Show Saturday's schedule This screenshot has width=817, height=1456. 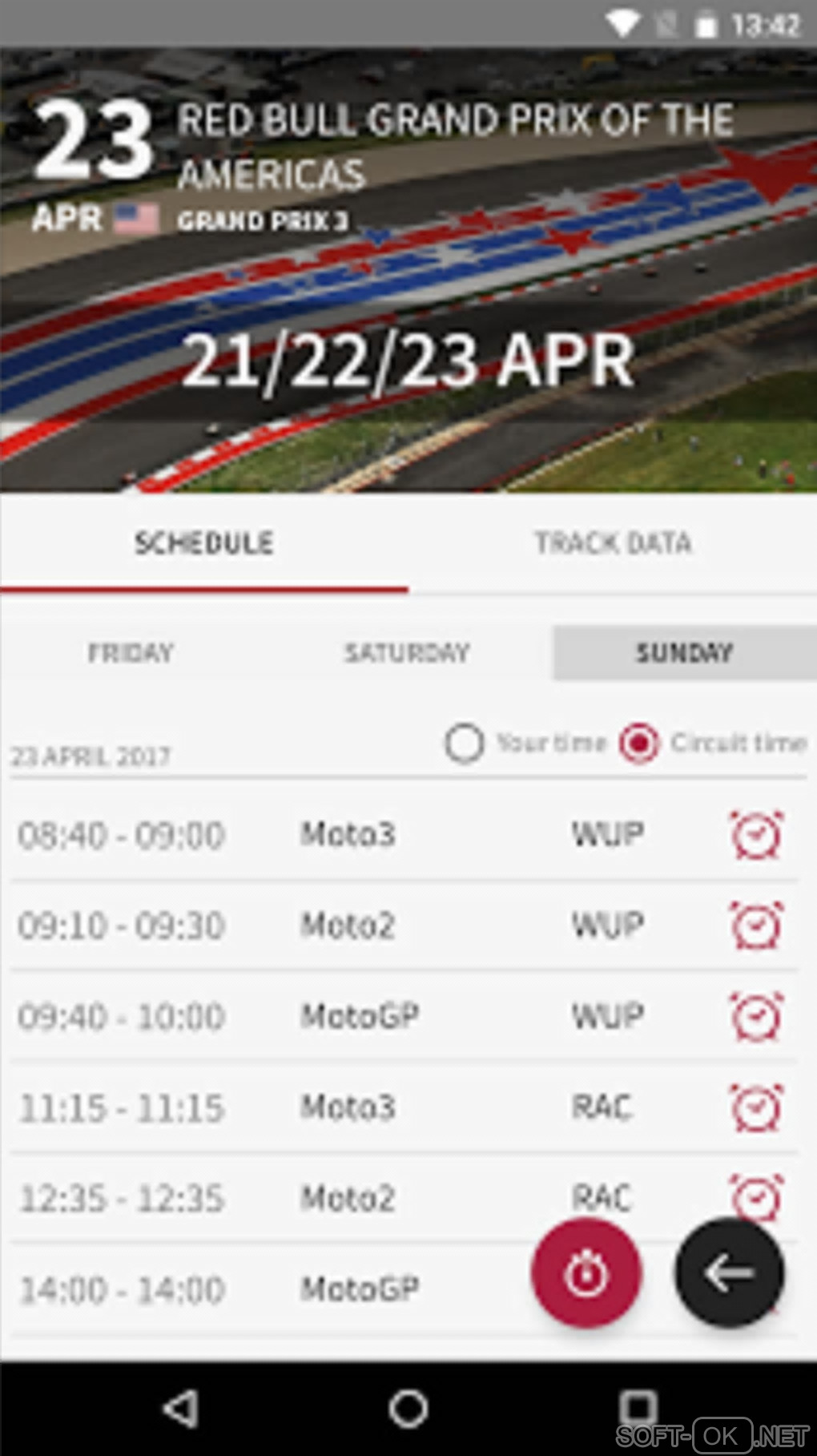click(407, 652)
